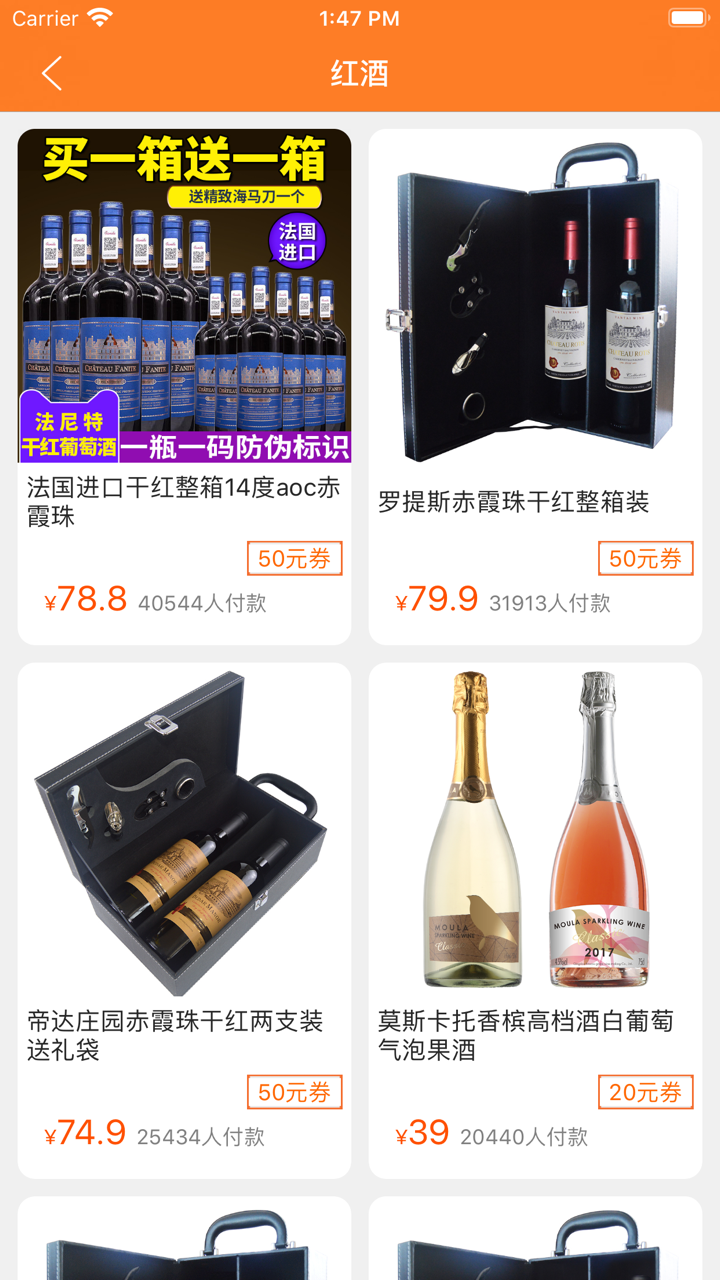Open the 法国进口干红整箱14度aoc赤霞珠 product
720x1280 pixels.
[184, 295]
